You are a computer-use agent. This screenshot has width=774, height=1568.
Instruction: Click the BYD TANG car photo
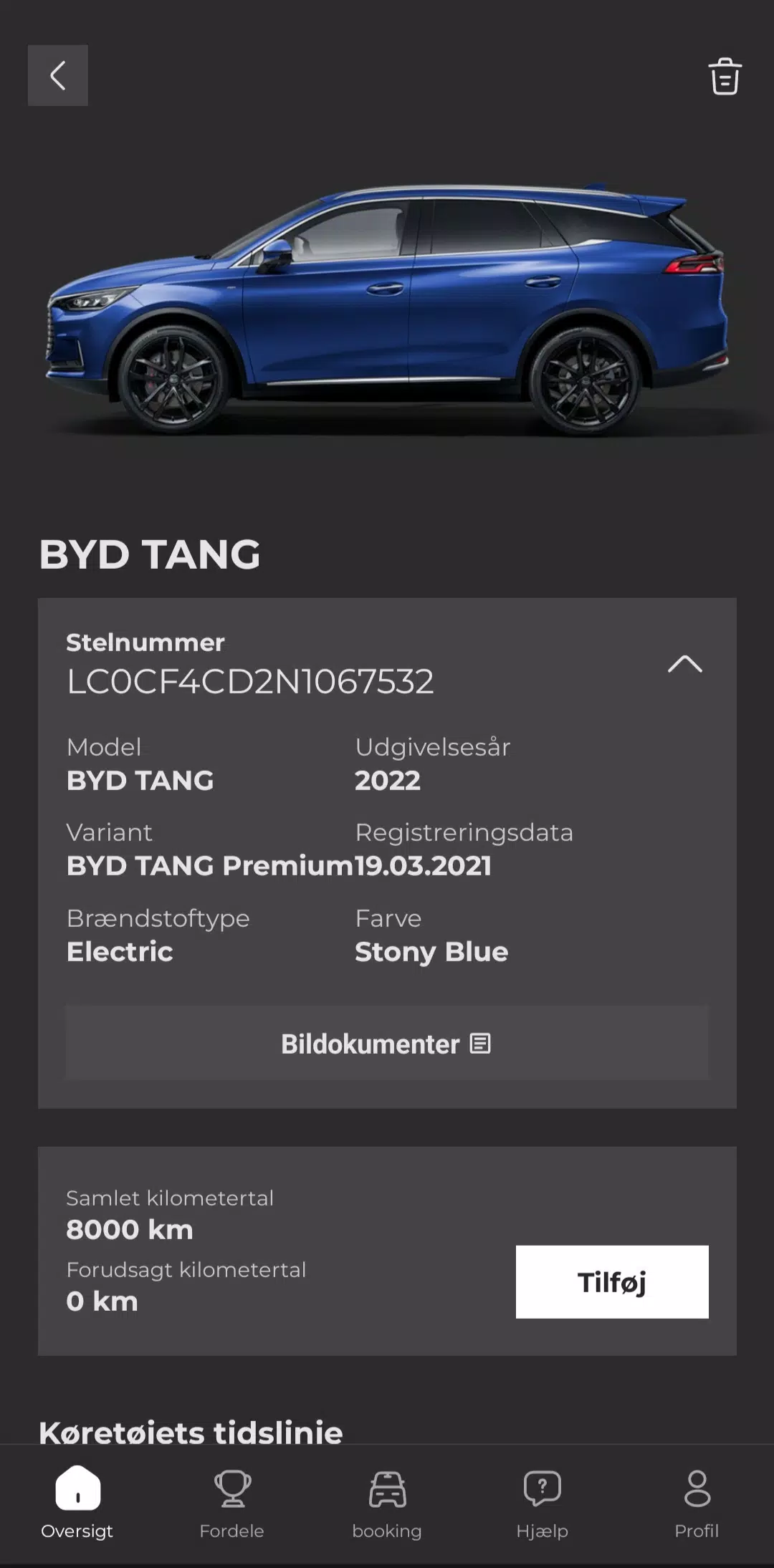point(387,301)
